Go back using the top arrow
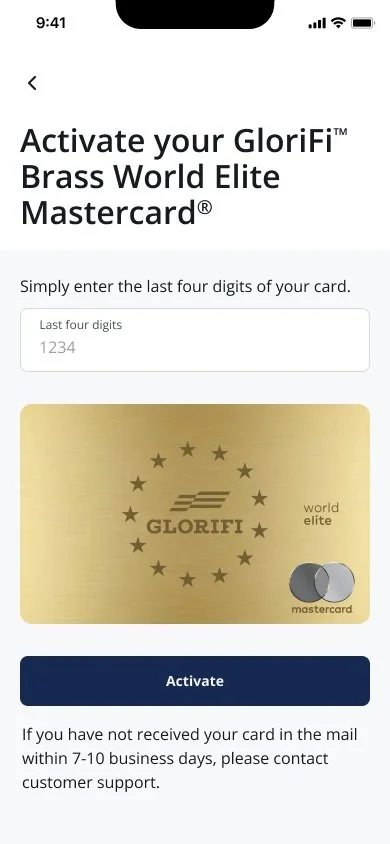The height and width of the screenshot is (844, 390). coord(32,83)
